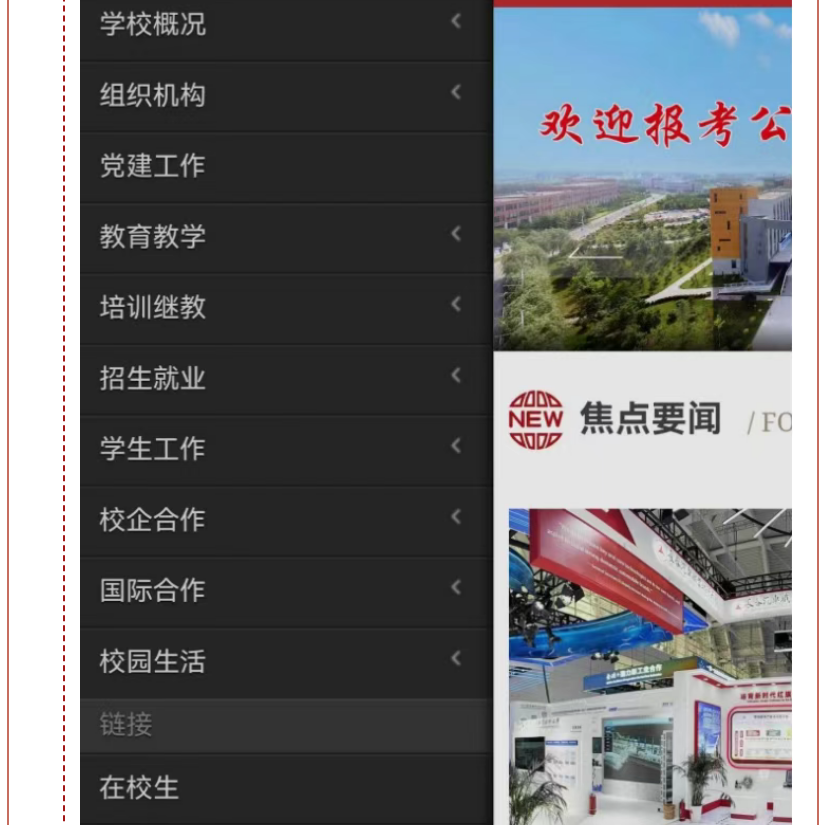Expand 校企合作 options
826x825 pixels.
284,520
